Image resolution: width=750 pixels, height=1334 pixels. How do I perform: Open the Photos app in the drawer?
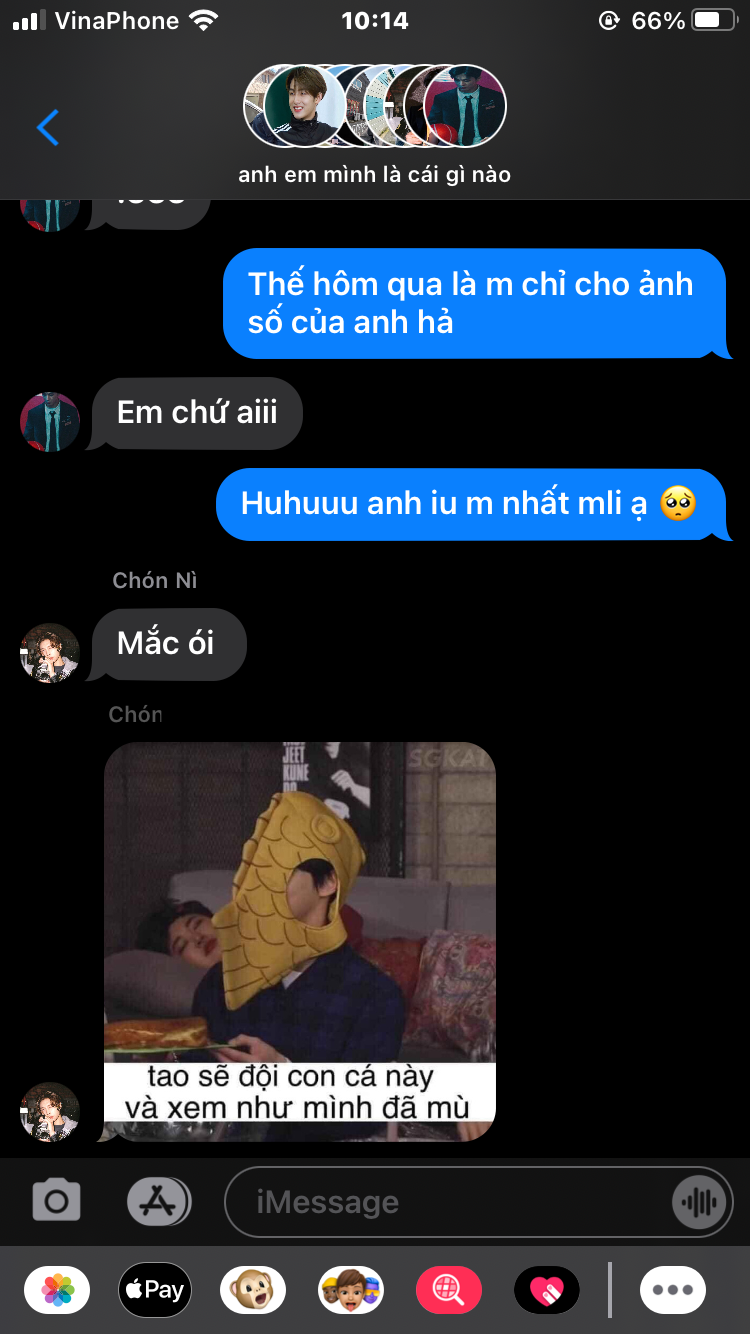[x=57, y=1290]
